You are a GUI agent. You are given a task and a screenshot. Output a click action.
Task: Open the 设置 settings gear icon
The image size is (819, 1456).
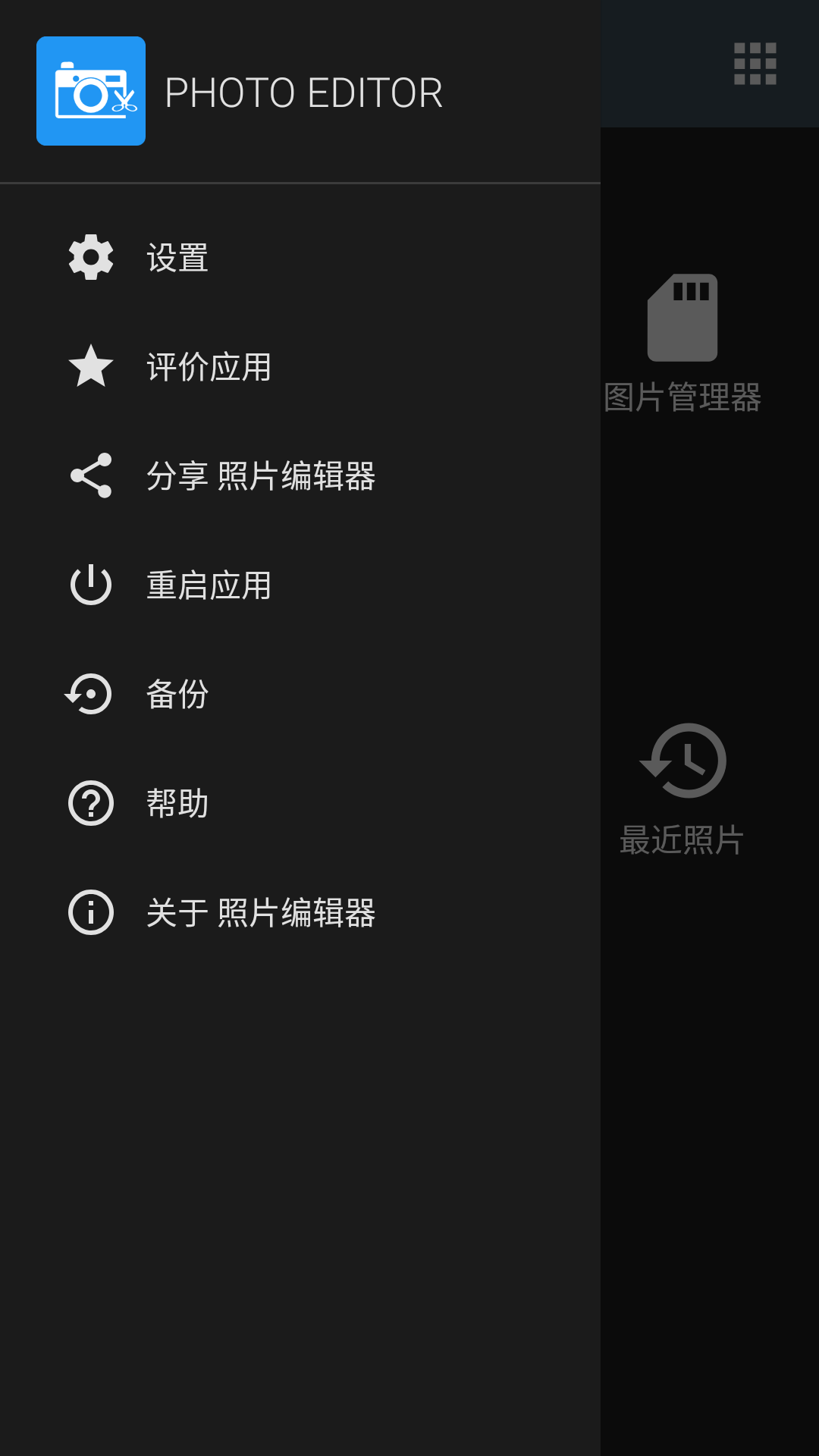[x=90, y=258]
